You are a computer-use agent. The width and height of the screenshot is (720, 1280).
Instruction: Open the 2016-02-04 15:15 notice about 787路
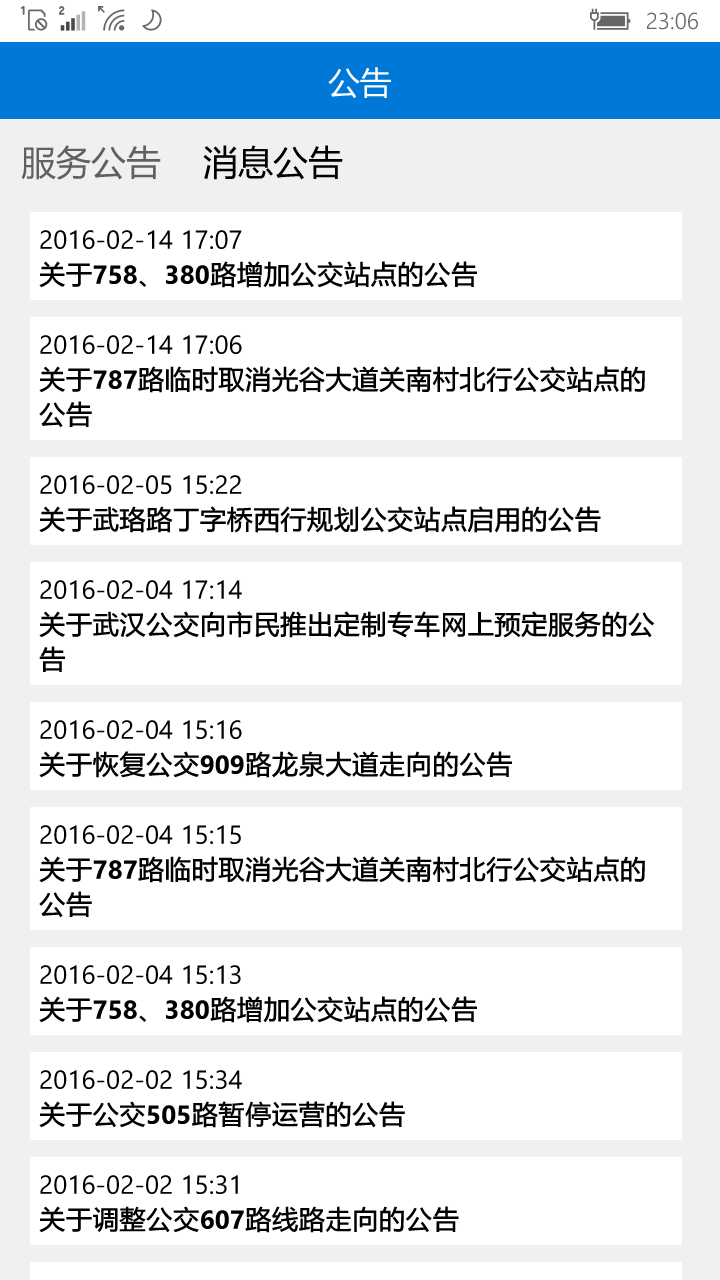click(355, 868)
